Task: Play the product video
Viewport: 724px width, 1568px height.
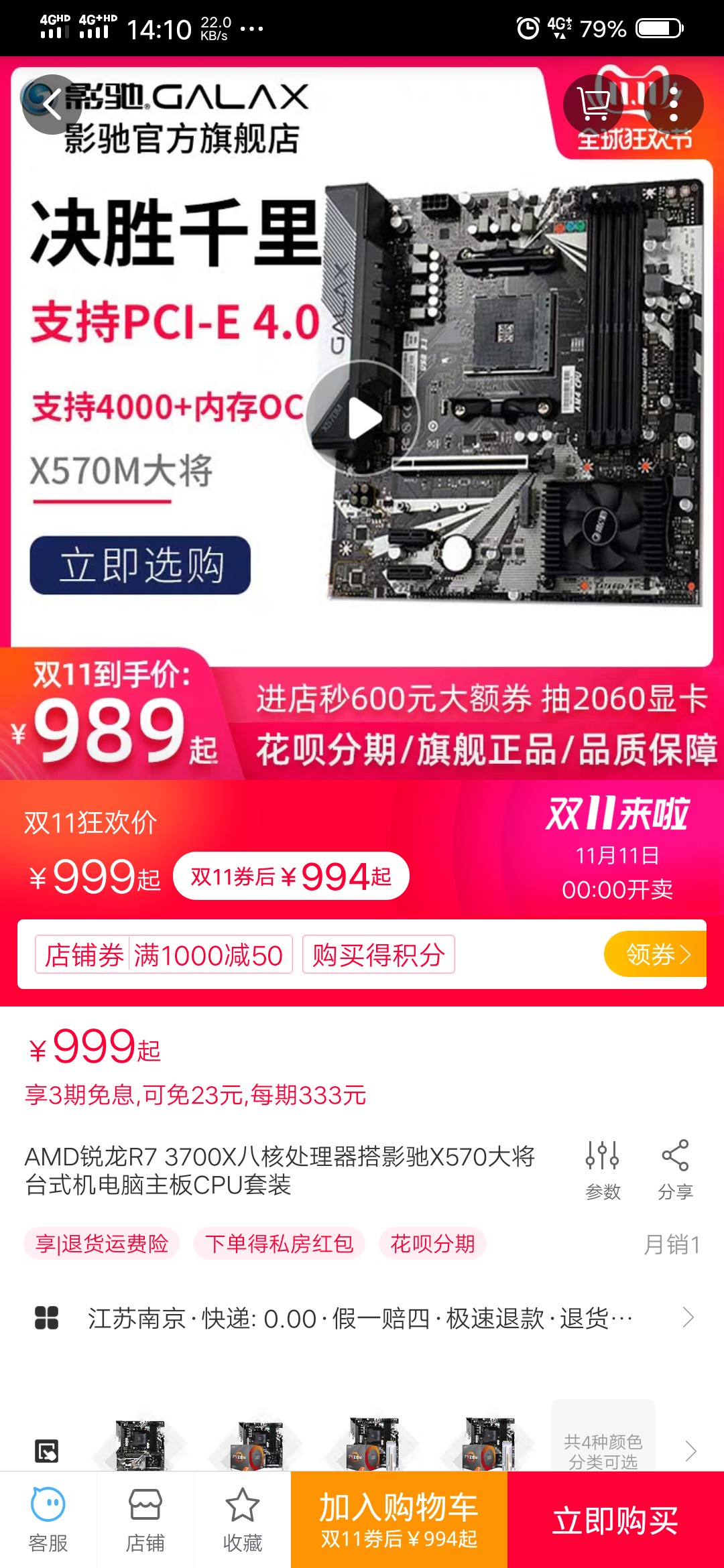Action: click(362, 417)
